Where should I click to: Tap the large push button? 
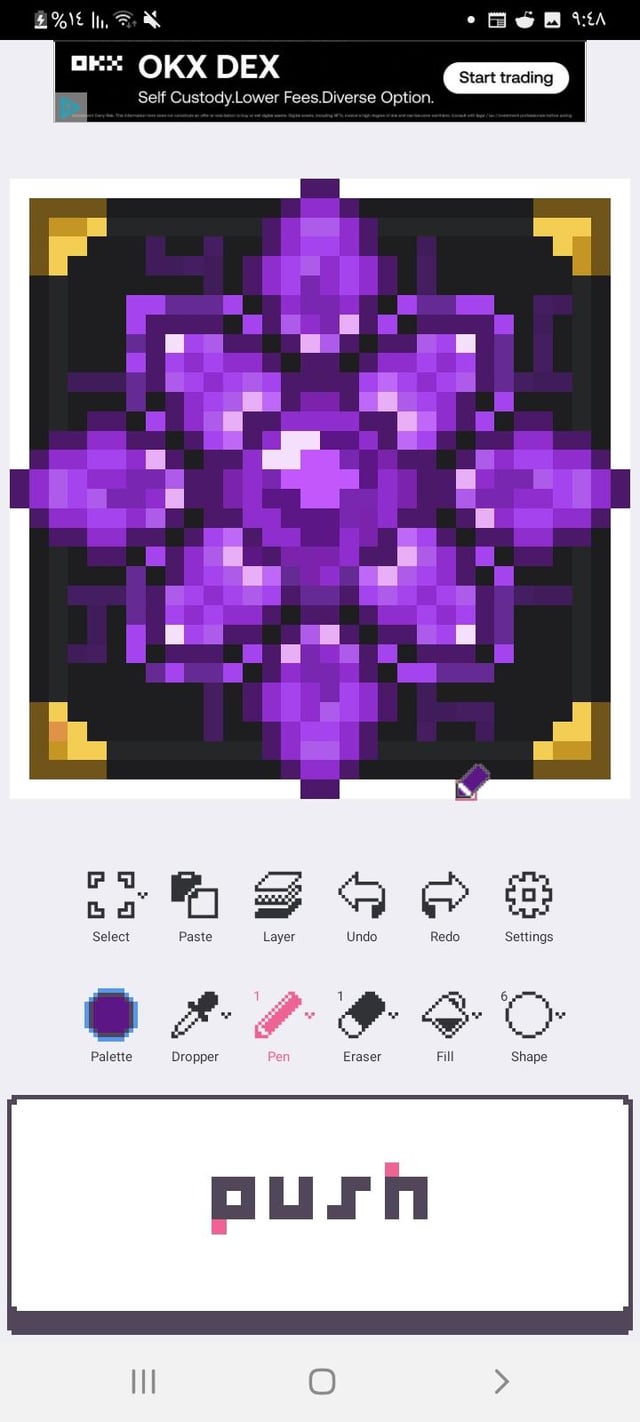[320, 1205]
